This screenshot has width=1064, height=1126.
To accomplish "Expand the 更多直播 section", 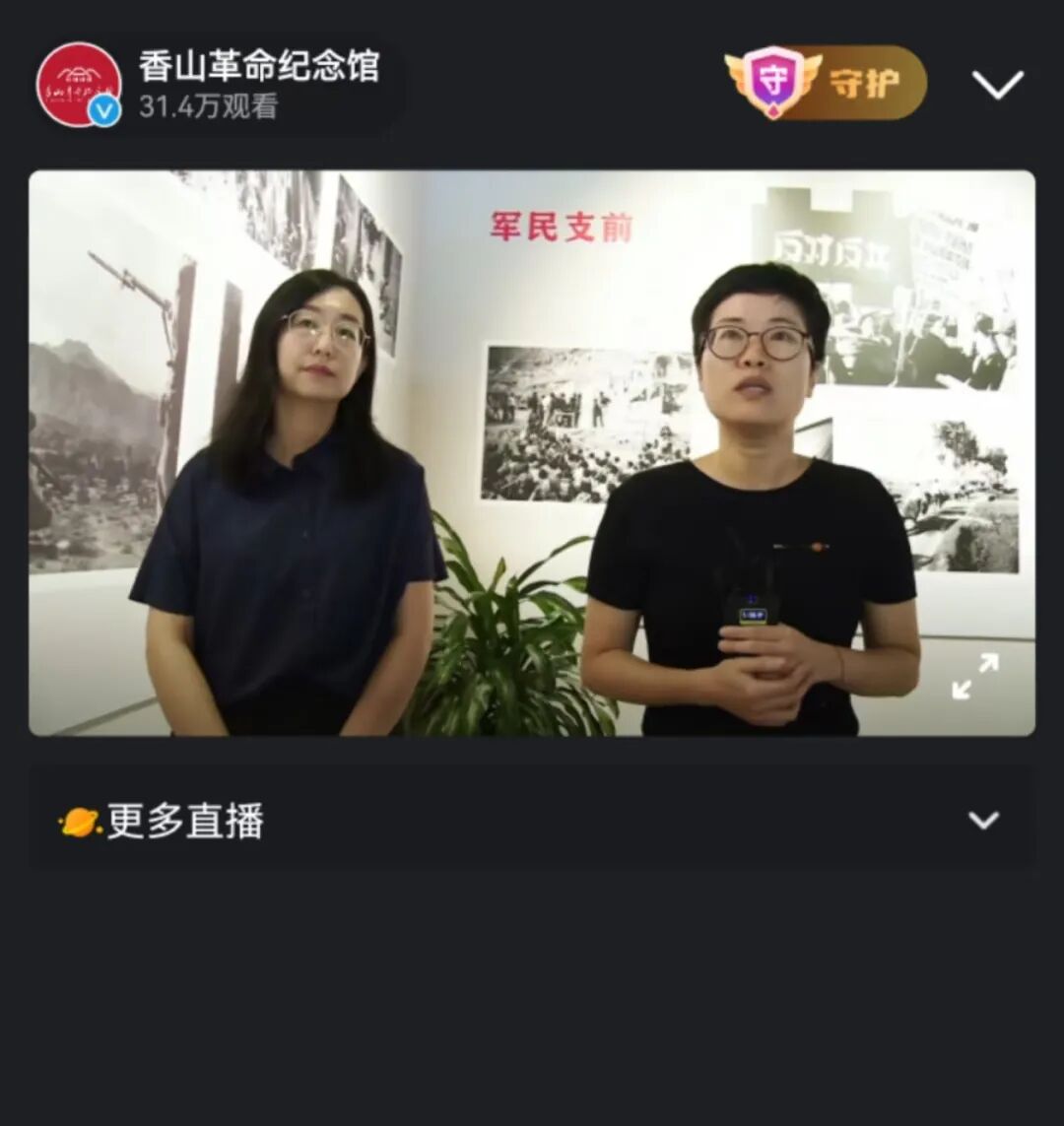I will [982, 821].
